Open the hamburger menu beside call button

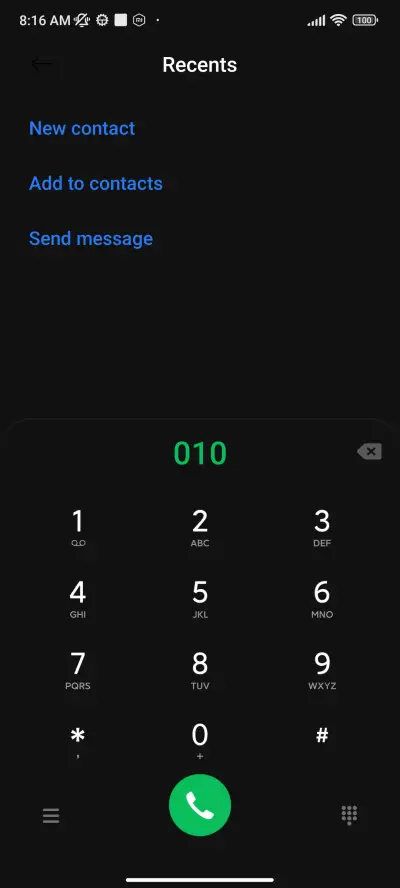click(x=51, y=816)
